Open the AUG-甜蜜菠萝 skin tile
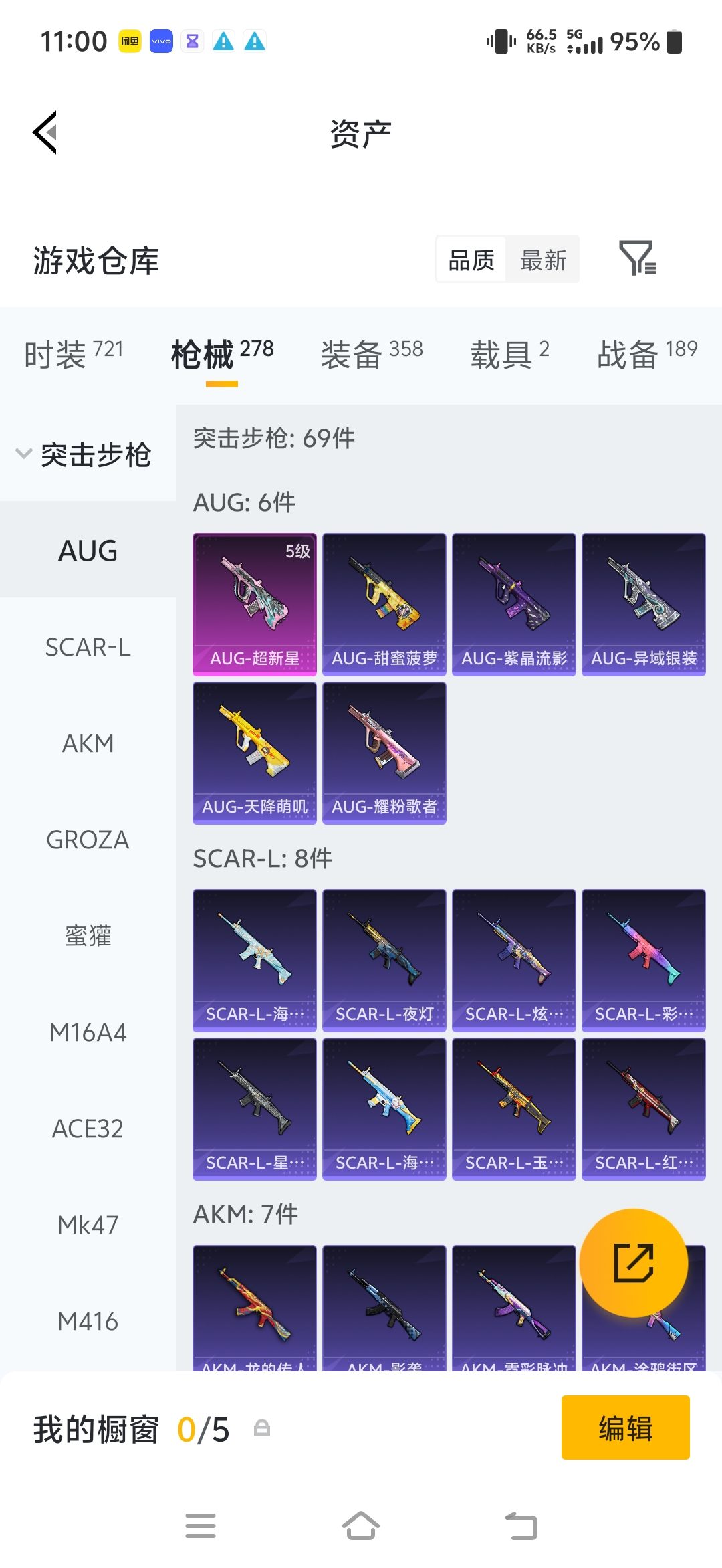The image size is (722, 1568). point(384,605)
